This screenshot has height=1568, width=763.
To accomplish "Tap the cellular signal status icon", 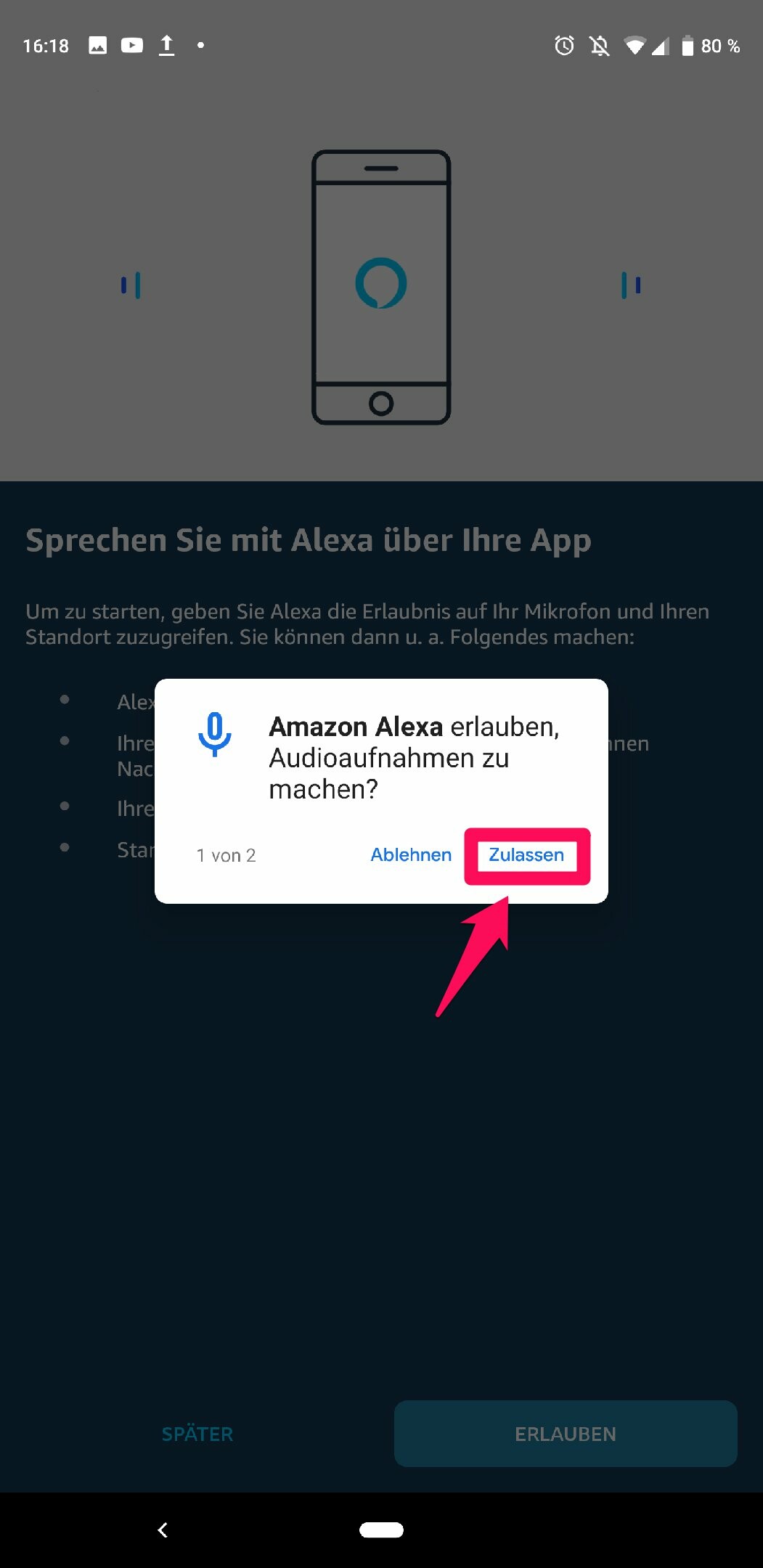I will point(661,45).
